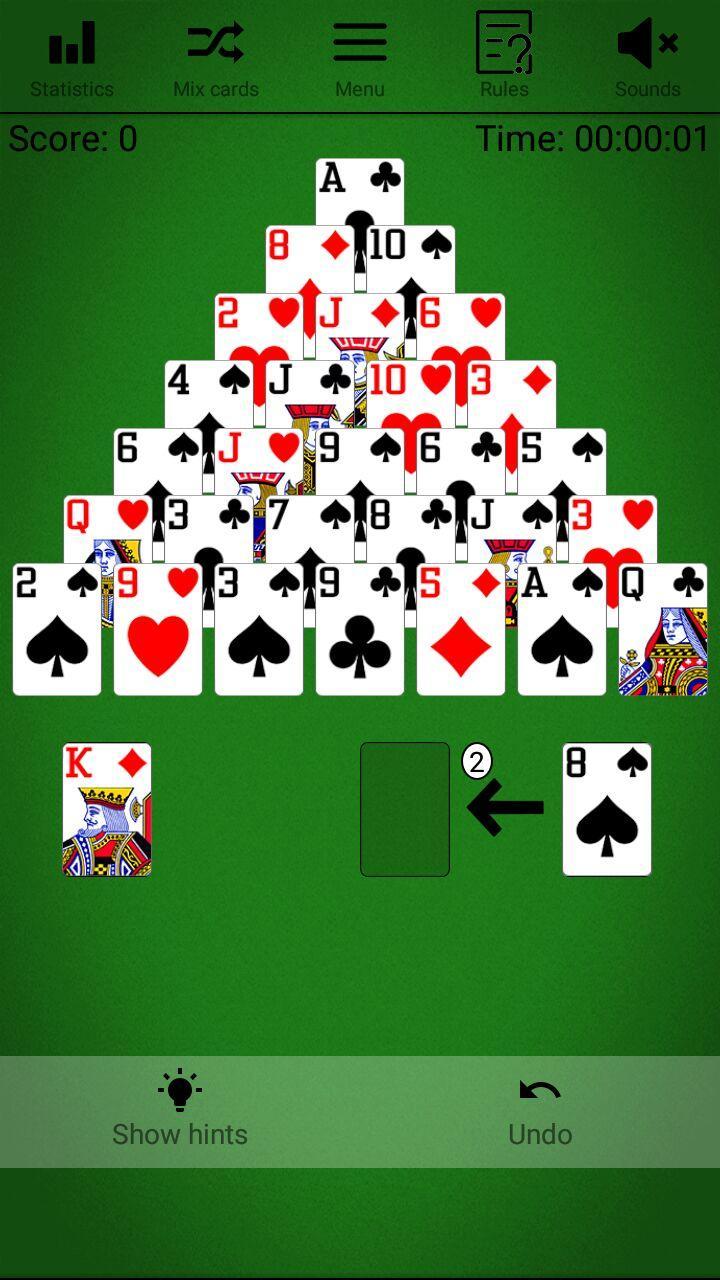Click the arrow pointing to the stock pile

505,808
